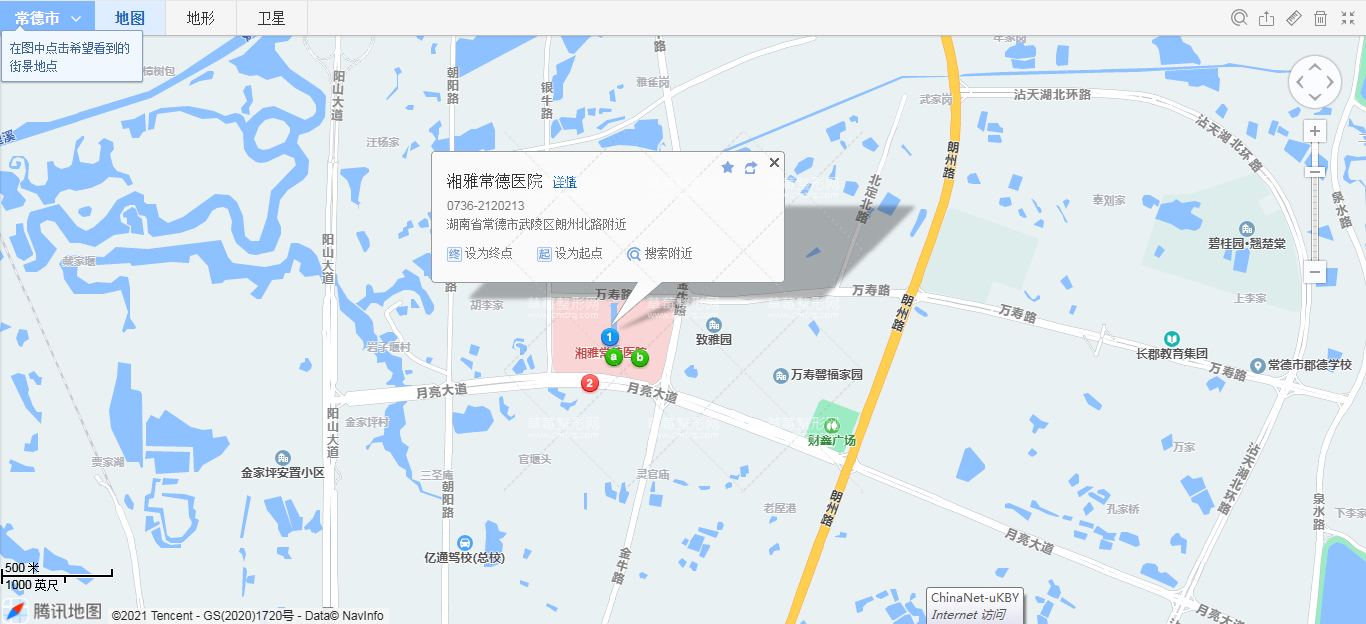Switch to the 地图 map view
The width and height of the screenshot is (1366, 624).
[x=130, y=18]
